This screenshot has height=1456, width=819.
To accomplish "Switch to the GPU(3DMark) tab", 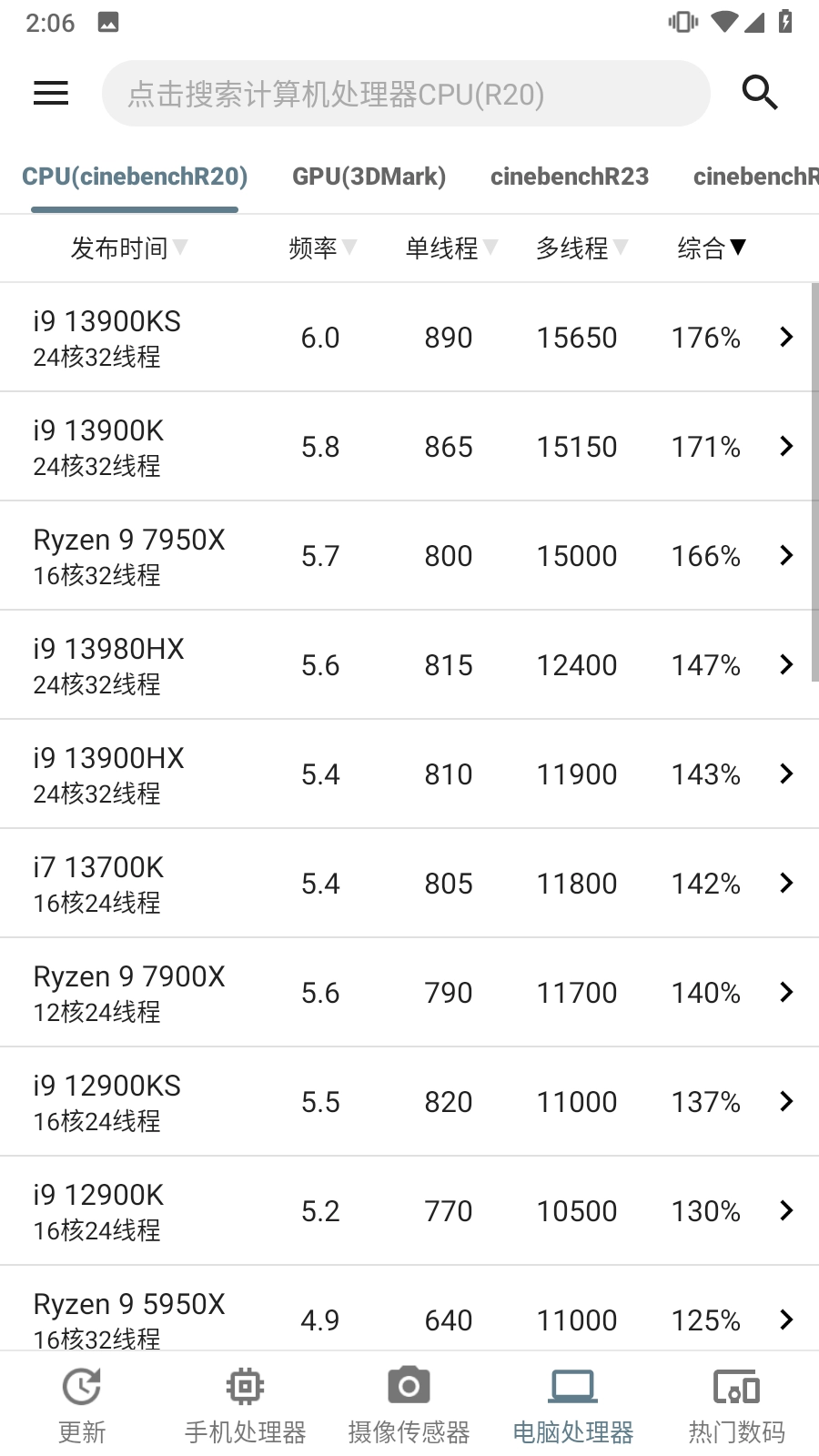I will (x=368, y=176).
